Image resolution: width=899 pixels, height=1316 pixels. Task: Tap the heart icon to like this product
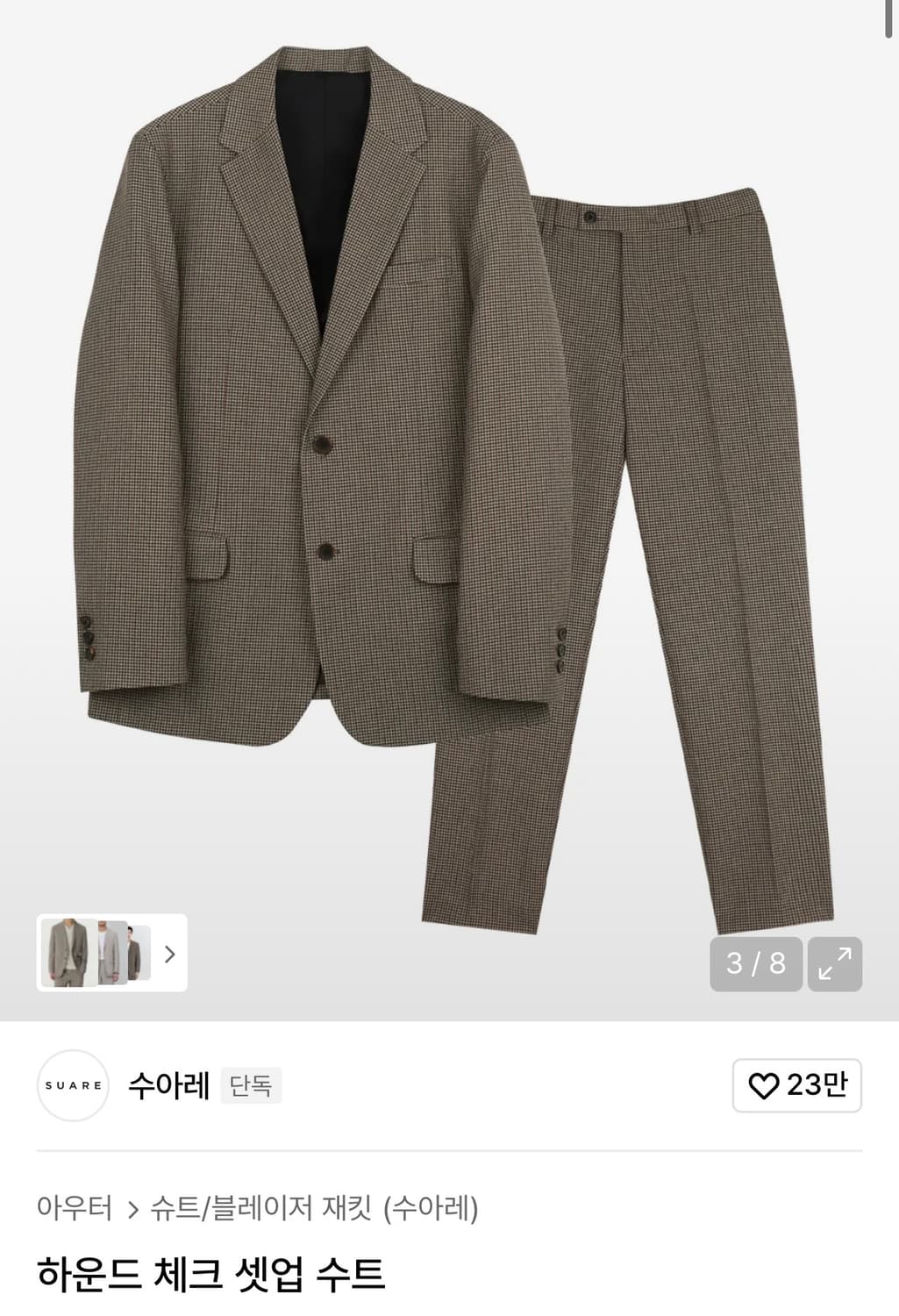pos(762,1085)
